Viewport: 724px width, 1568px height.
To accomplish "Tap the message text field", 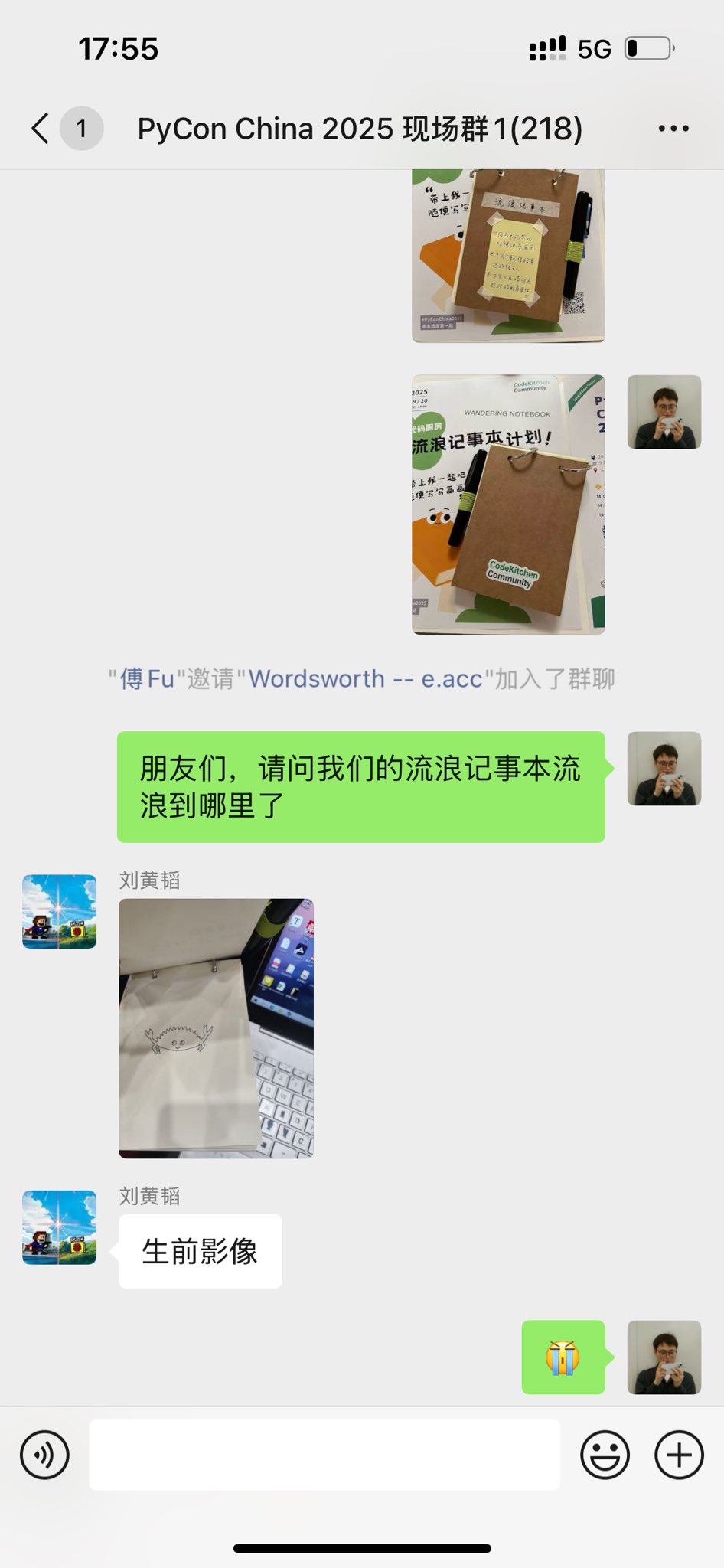I will click(324, 1455).
